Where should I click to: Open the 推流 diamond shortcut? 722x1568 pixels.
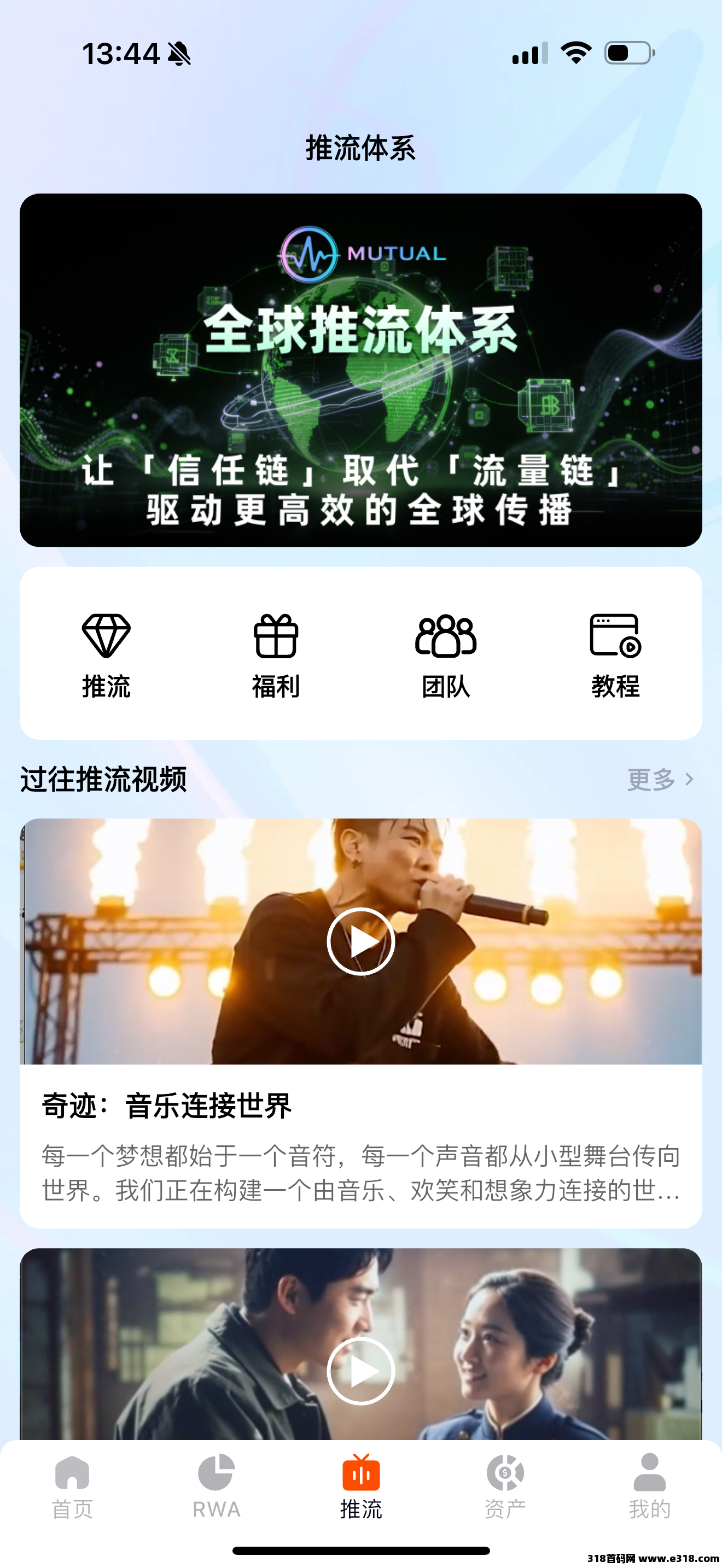(107, 654)
